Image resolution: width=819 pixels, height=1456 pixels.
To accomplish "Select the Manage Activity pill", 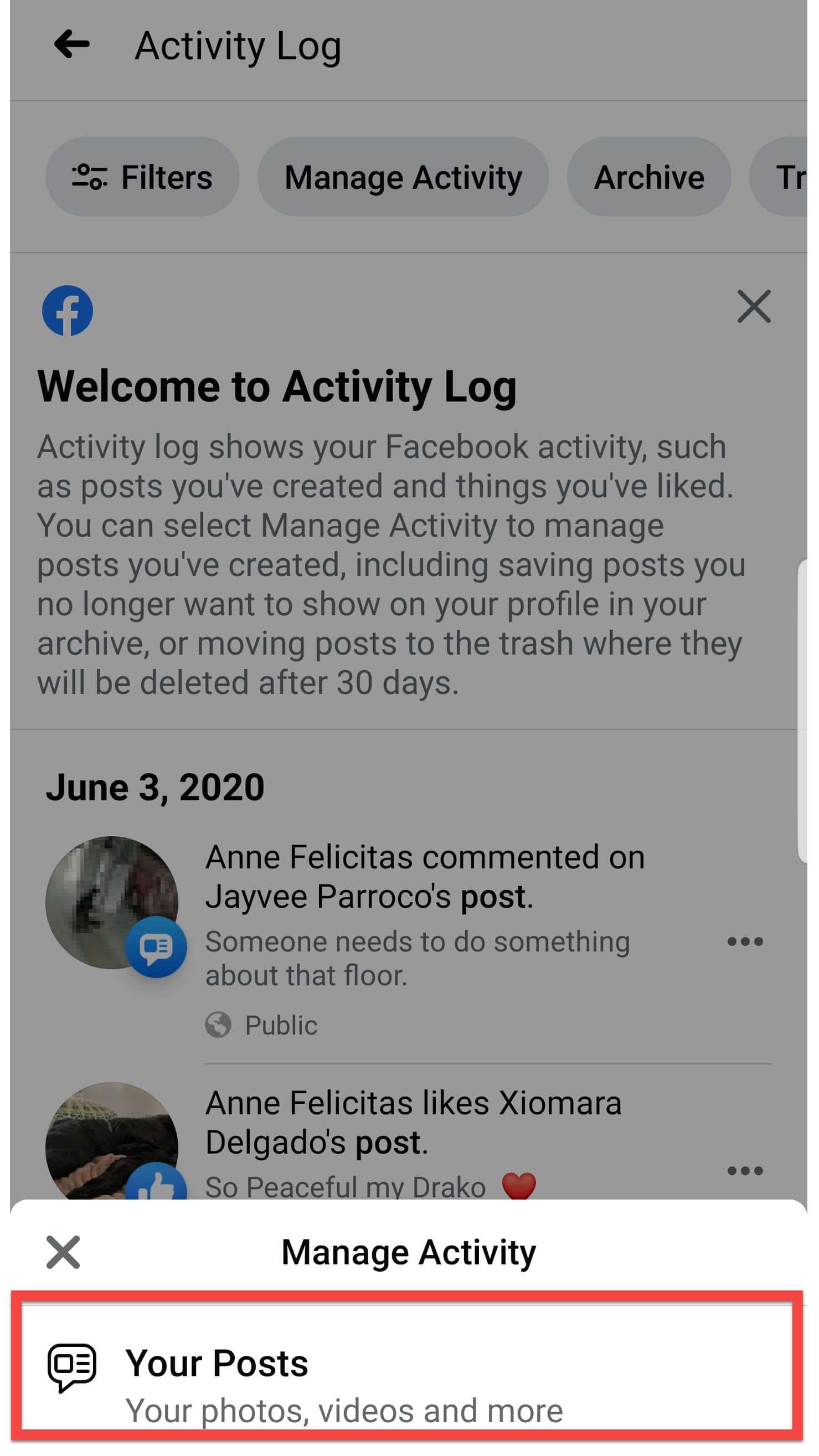I will tap(404, 177).
